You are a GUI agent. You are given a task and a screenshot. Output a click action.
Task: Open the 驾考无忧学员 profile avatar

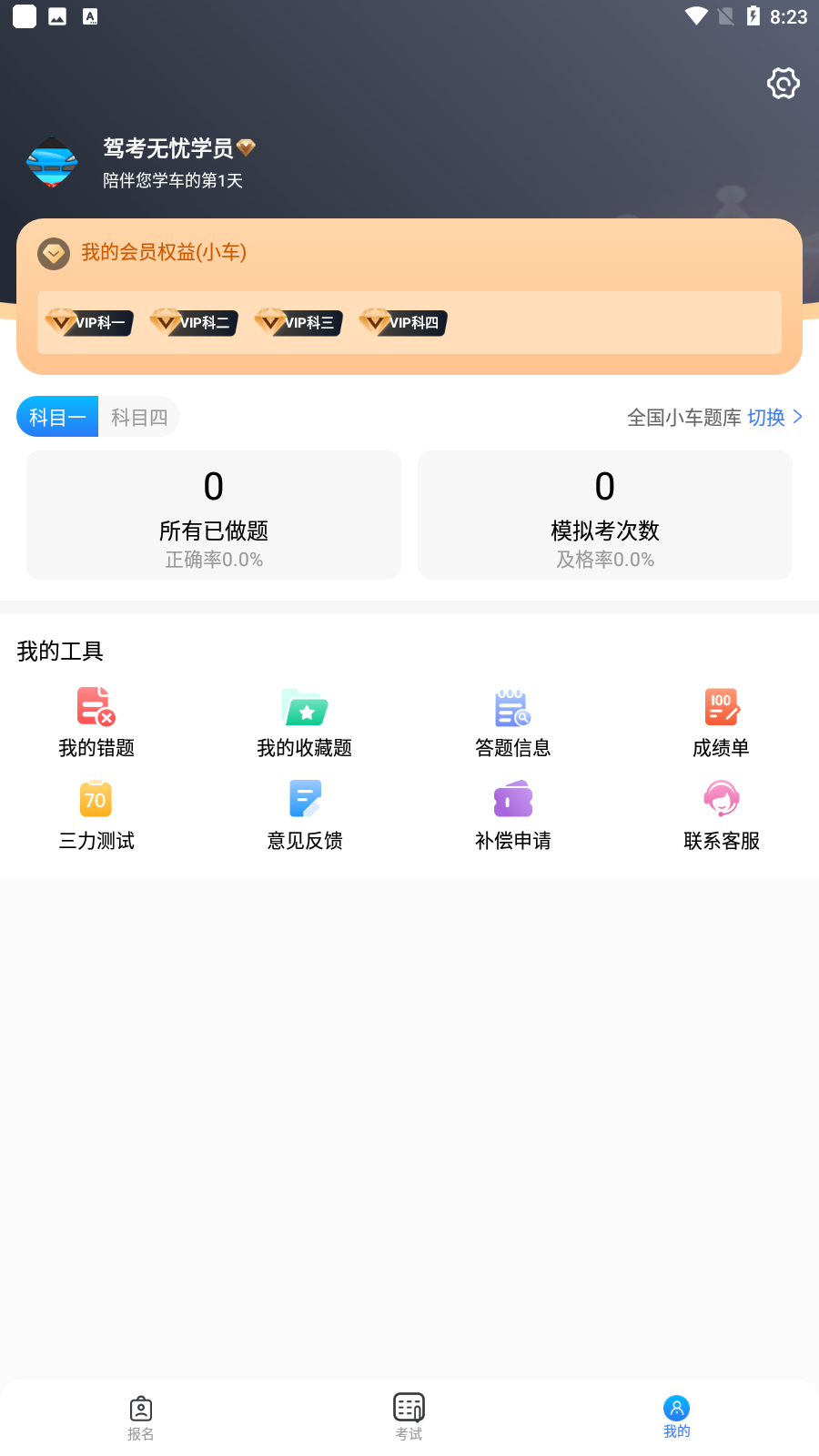[x=52, y=163]
